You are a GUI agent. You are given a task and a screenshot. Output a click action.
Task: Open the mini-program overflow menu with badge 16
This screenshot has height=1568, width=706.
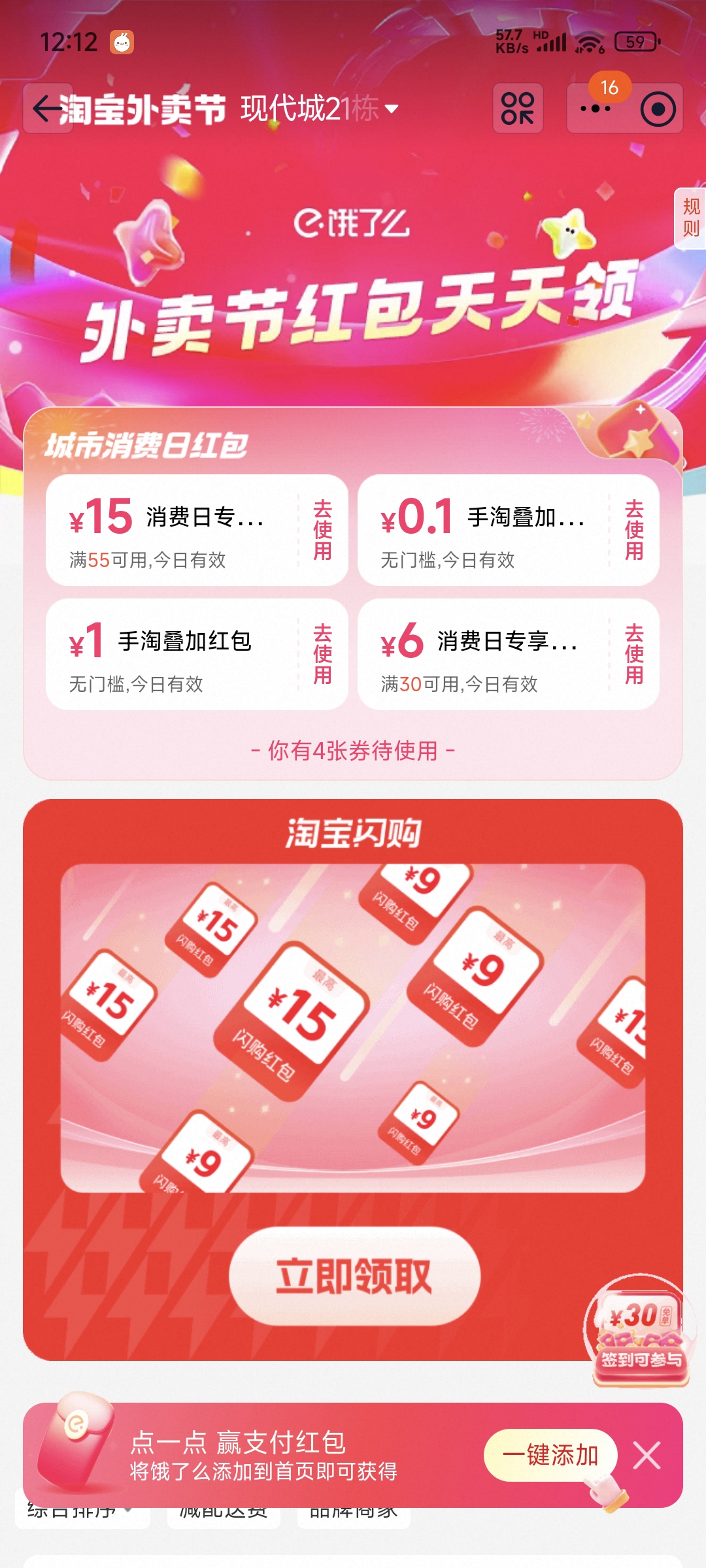(595, 108)
